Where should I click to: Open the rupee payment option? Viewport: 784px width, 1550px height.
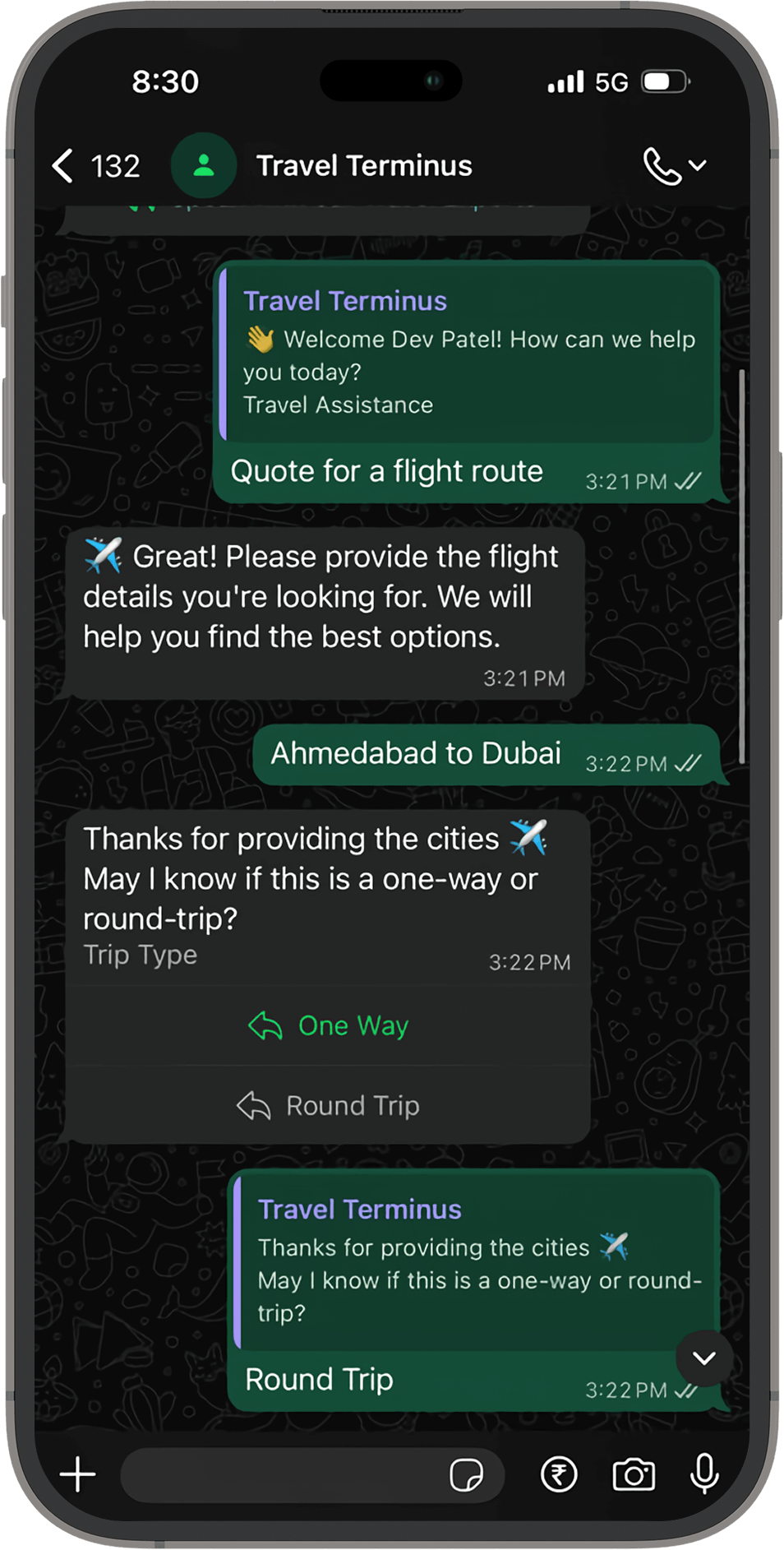tap(559, 1475)
